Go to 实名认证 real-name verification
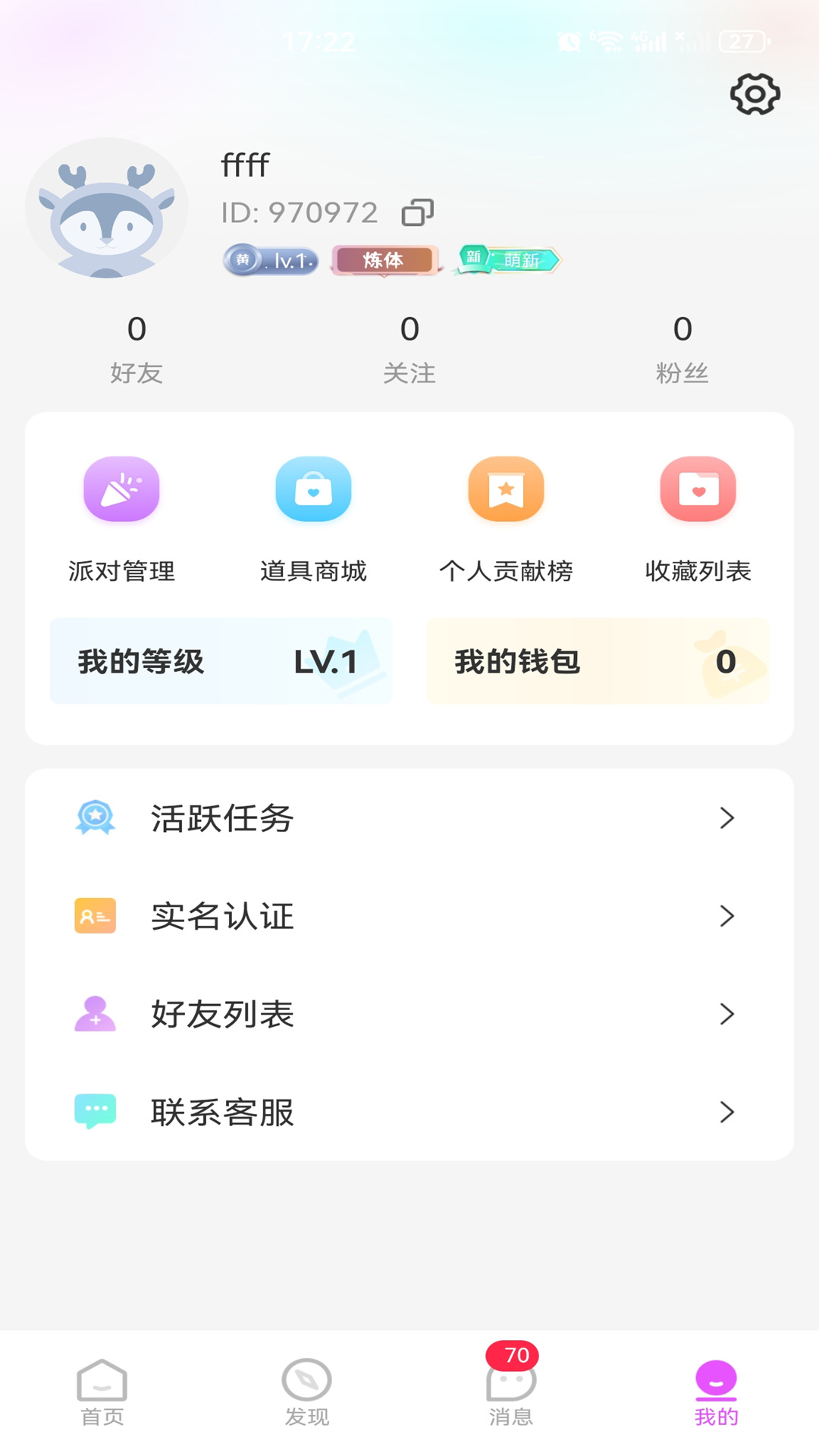This screenshot has height=1456, width=819. point(409,916)
